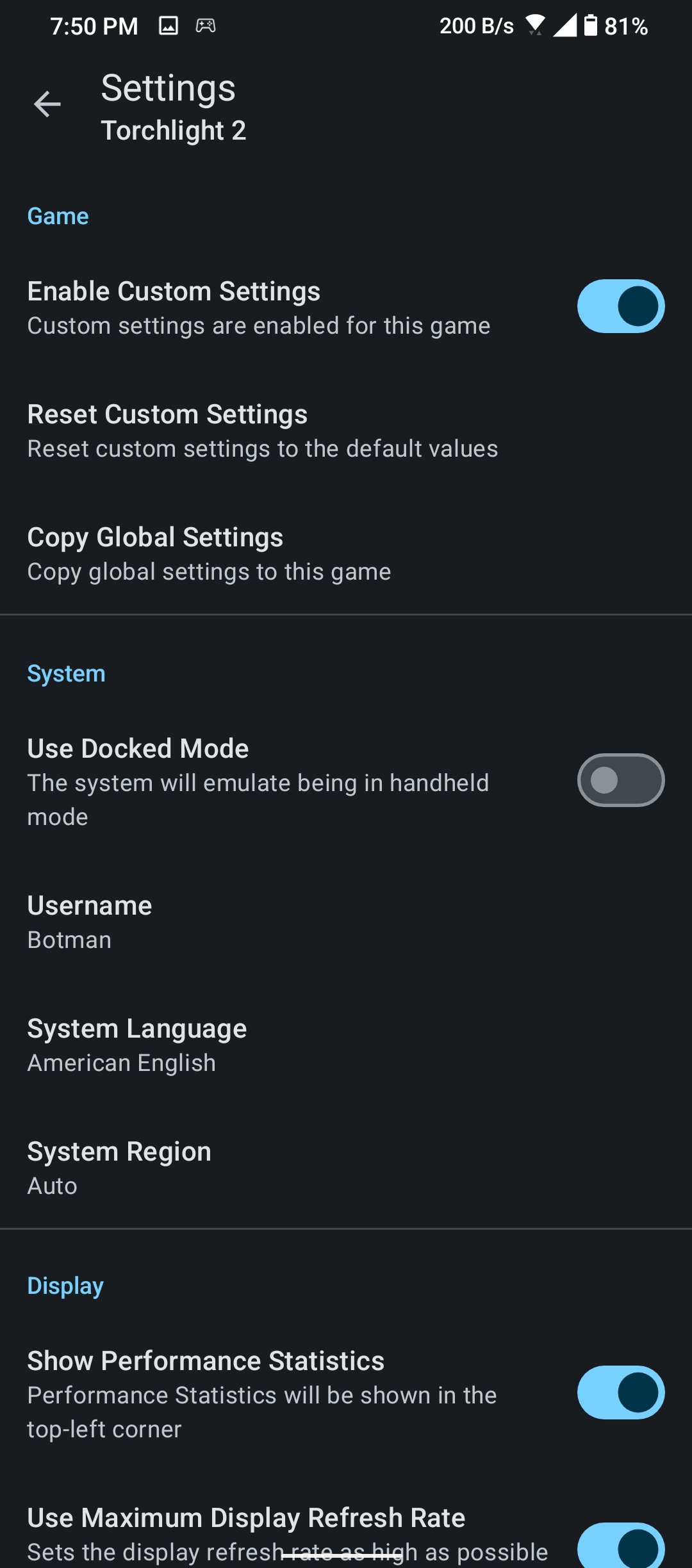The height and width of the screenshot is (1568, 692).
Task: Open System Language setting
Action: [346, 1045]
